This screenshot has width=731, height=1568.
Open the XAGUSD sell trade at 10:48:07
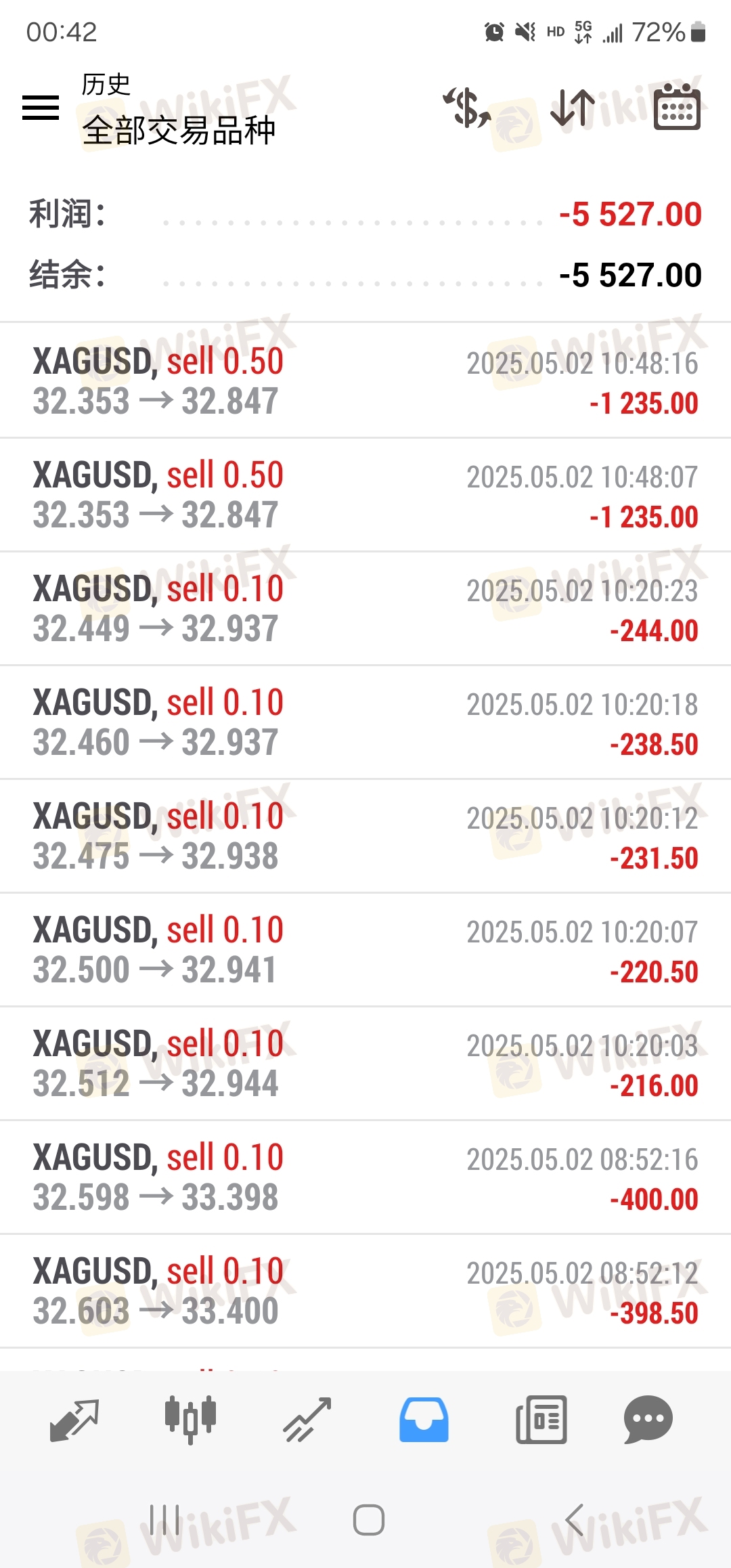point(365,495)
